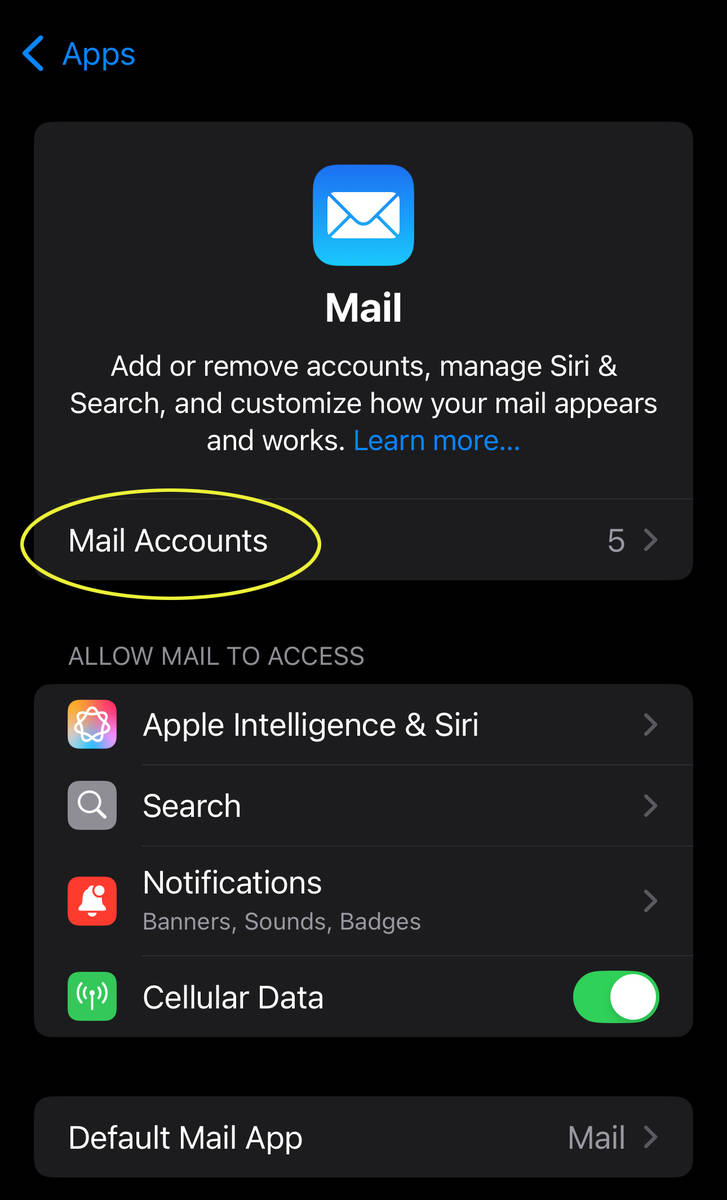
Task: Open Apple Intelligence & Siri settings
Action: [x=362, y=725]
